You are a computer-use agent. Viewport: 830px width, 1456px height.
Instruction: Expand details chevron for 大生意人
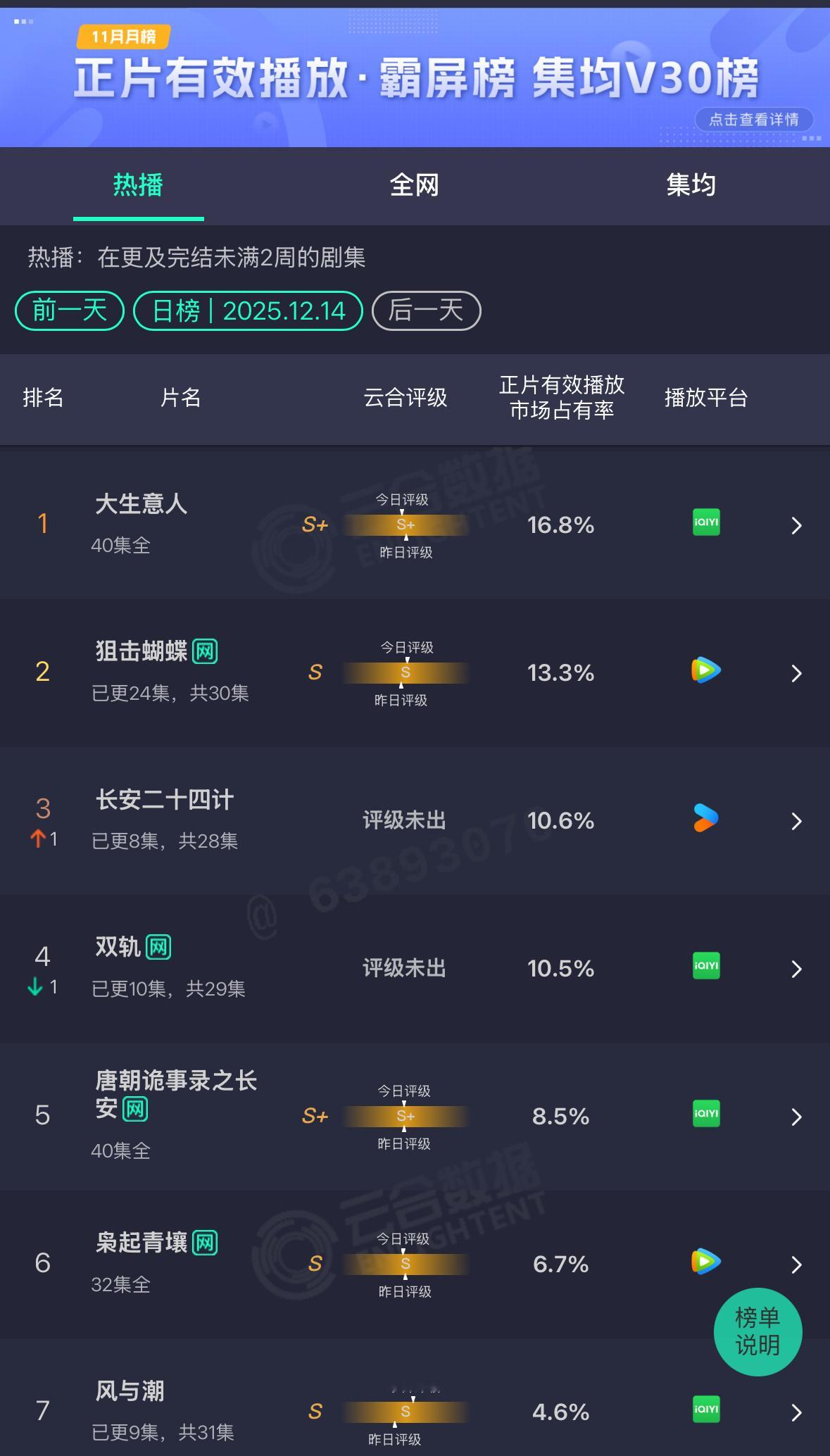point(796,525)
